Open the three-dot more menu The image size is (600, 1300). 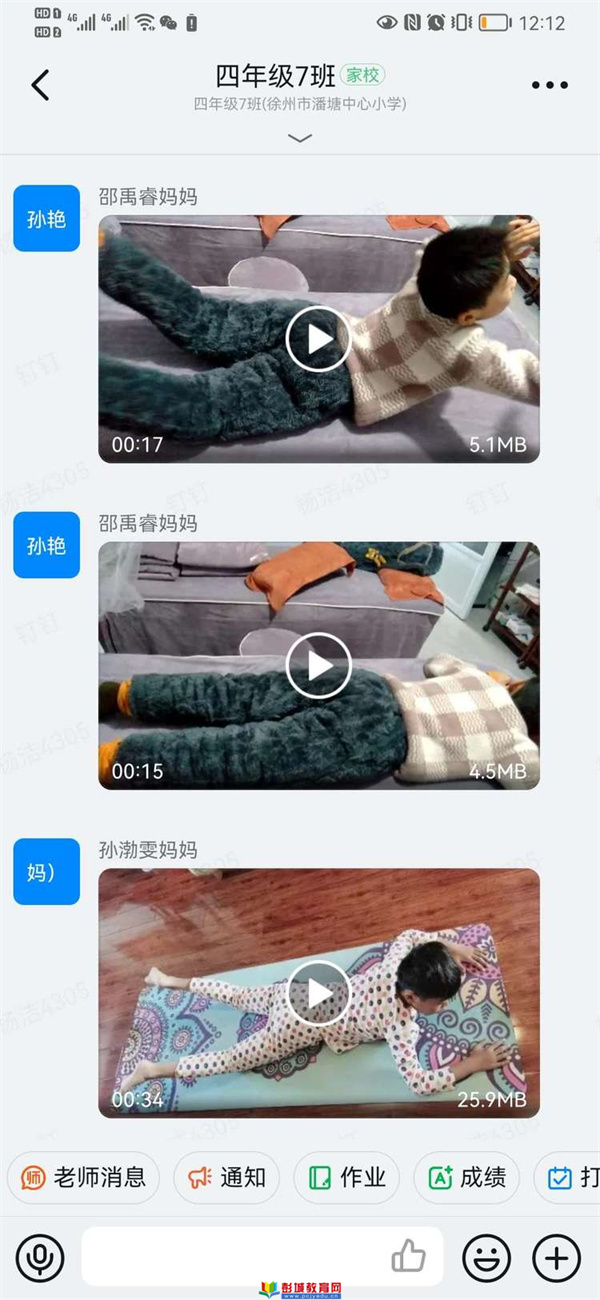[x=550, y=86]
